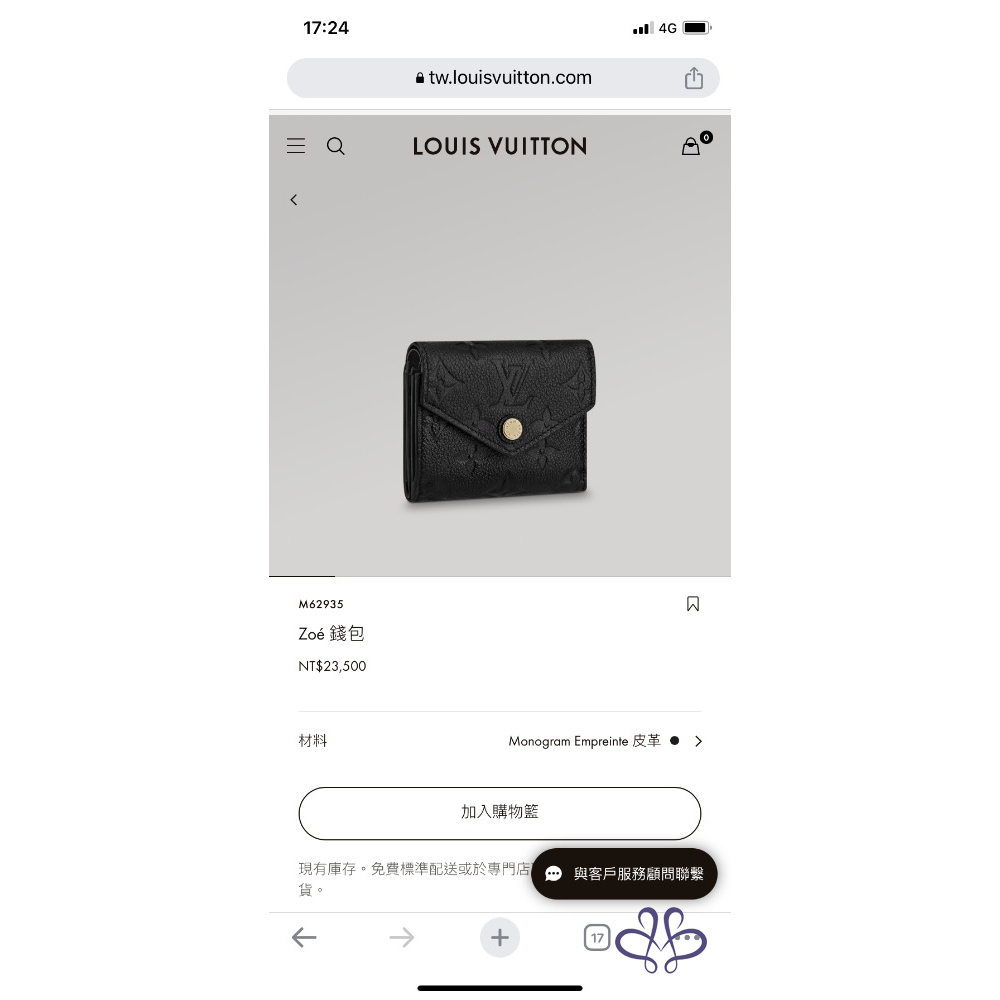The image size is (1000, 1000).
Task: Share the page from the address bar
Action: (x=694, y=78)
